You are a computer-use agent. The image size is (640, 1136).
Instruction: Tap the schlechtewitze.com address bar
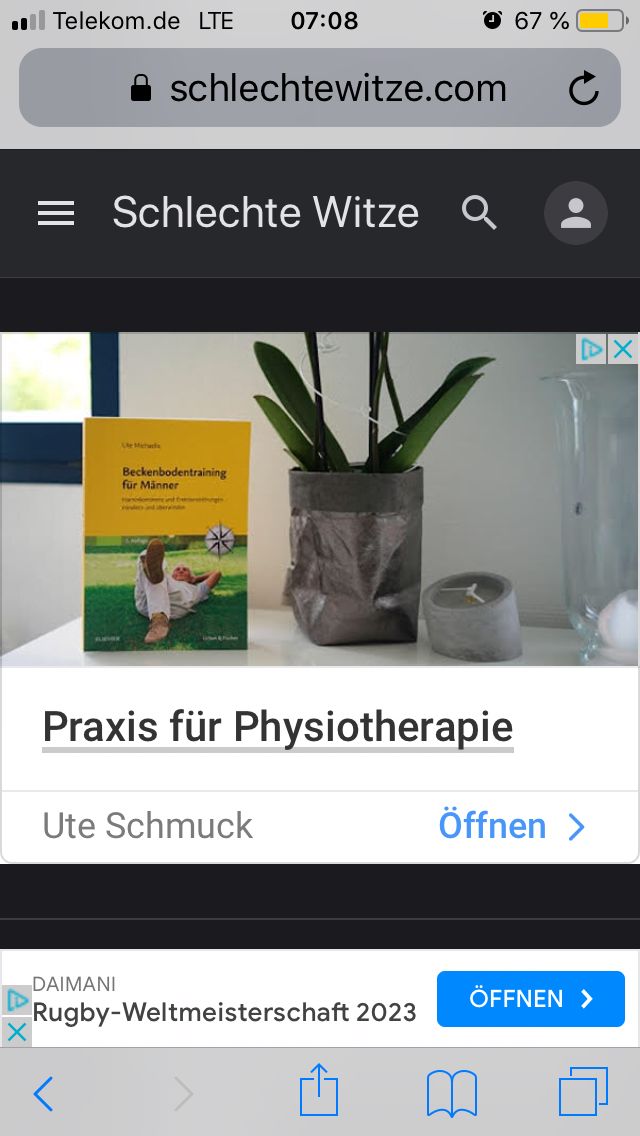320,89
